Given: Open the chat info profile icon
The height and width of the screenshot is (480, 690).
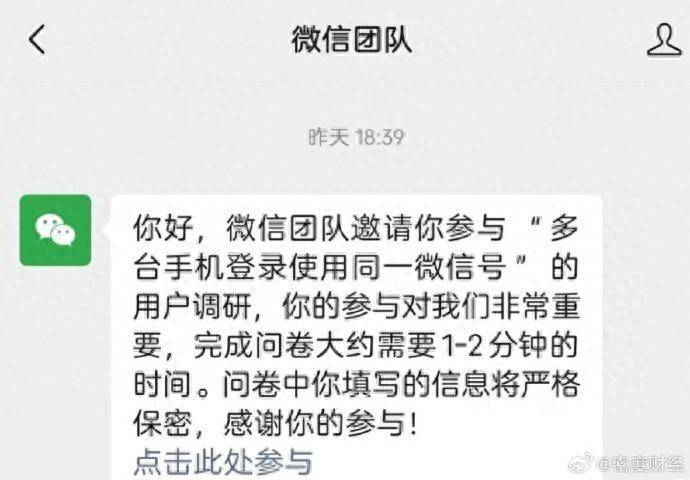Looking at the screenshot, I should [x=663, y=40].
